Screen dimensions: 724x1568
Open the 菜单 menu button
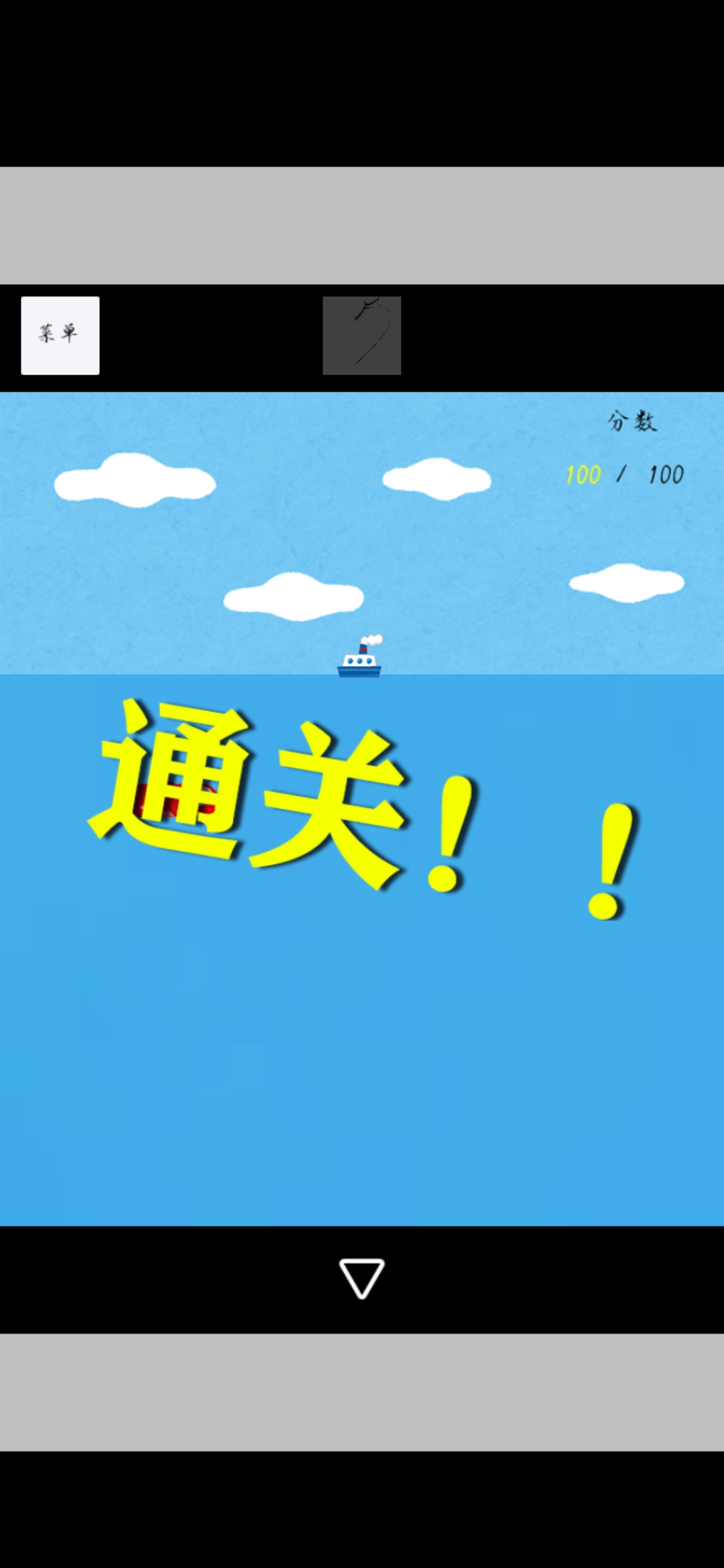[x=60, y=335]
